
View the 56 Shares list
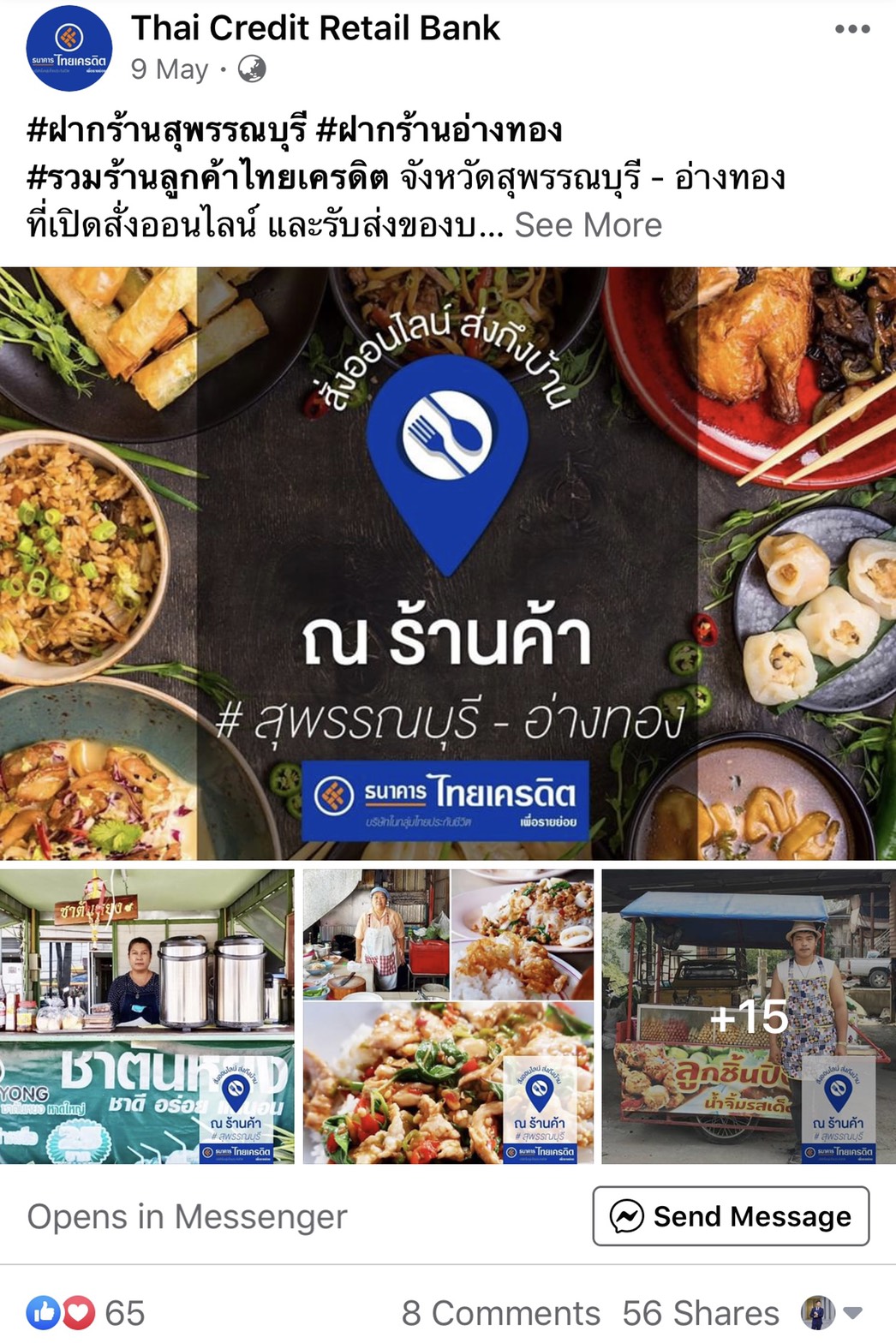700,1312
